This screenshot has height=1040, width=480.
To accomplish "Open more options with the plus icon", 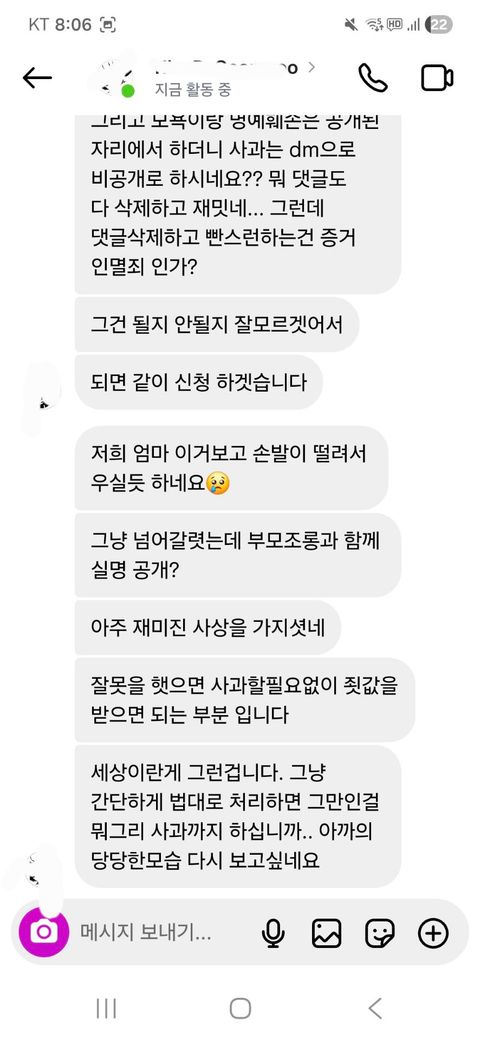I will [433, 933].
